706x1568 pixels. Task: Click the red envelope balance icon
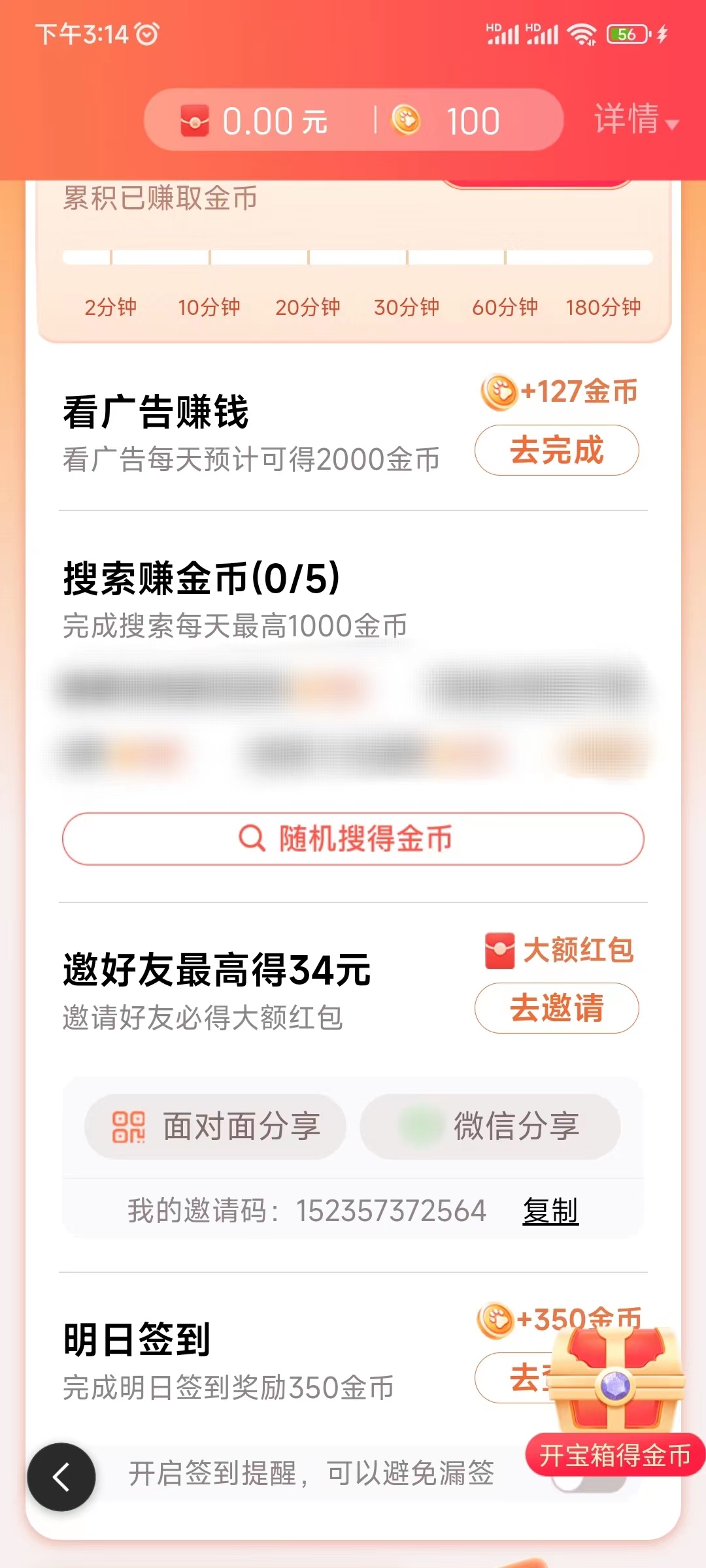click(193, 120)
